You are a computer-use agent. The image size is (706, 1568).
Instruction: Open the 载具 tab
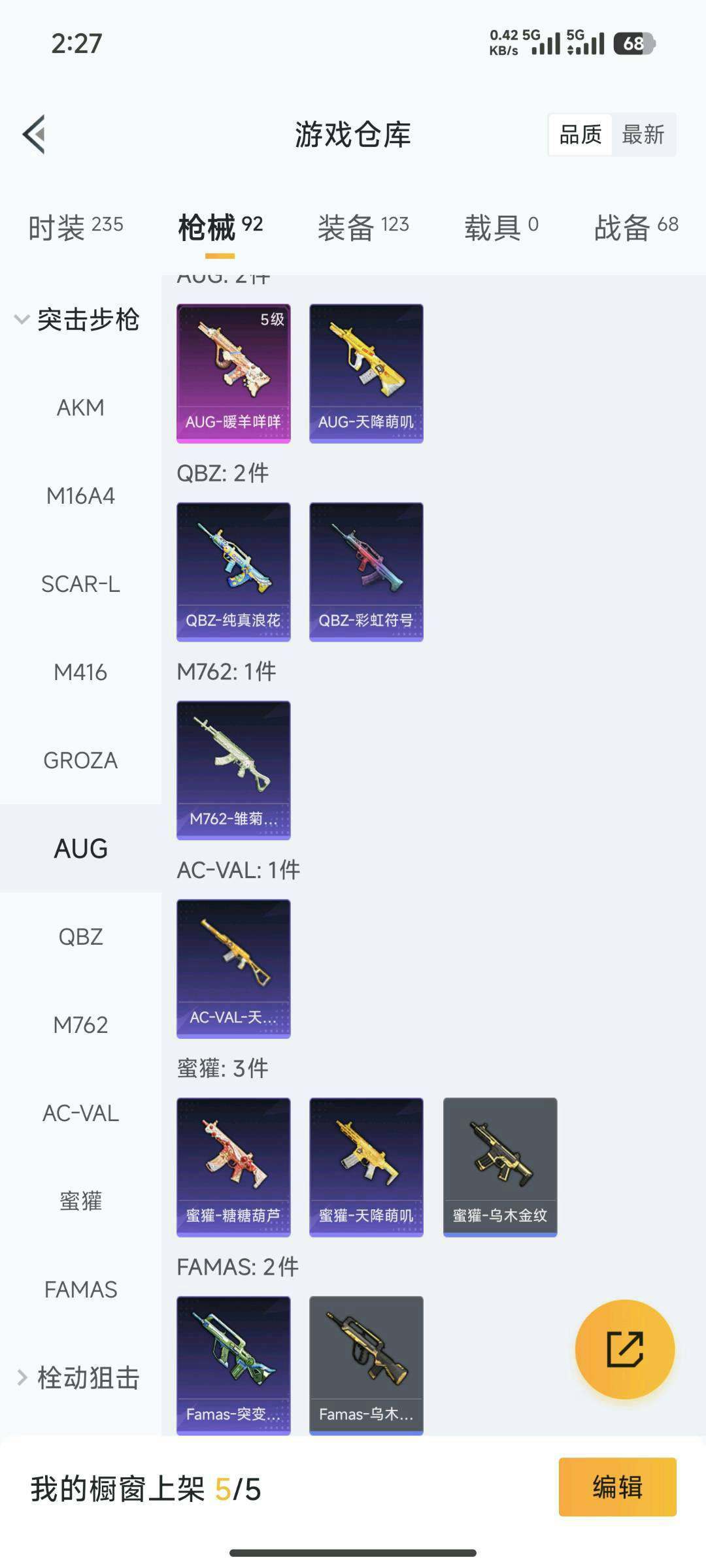click(x=501, y=227)
